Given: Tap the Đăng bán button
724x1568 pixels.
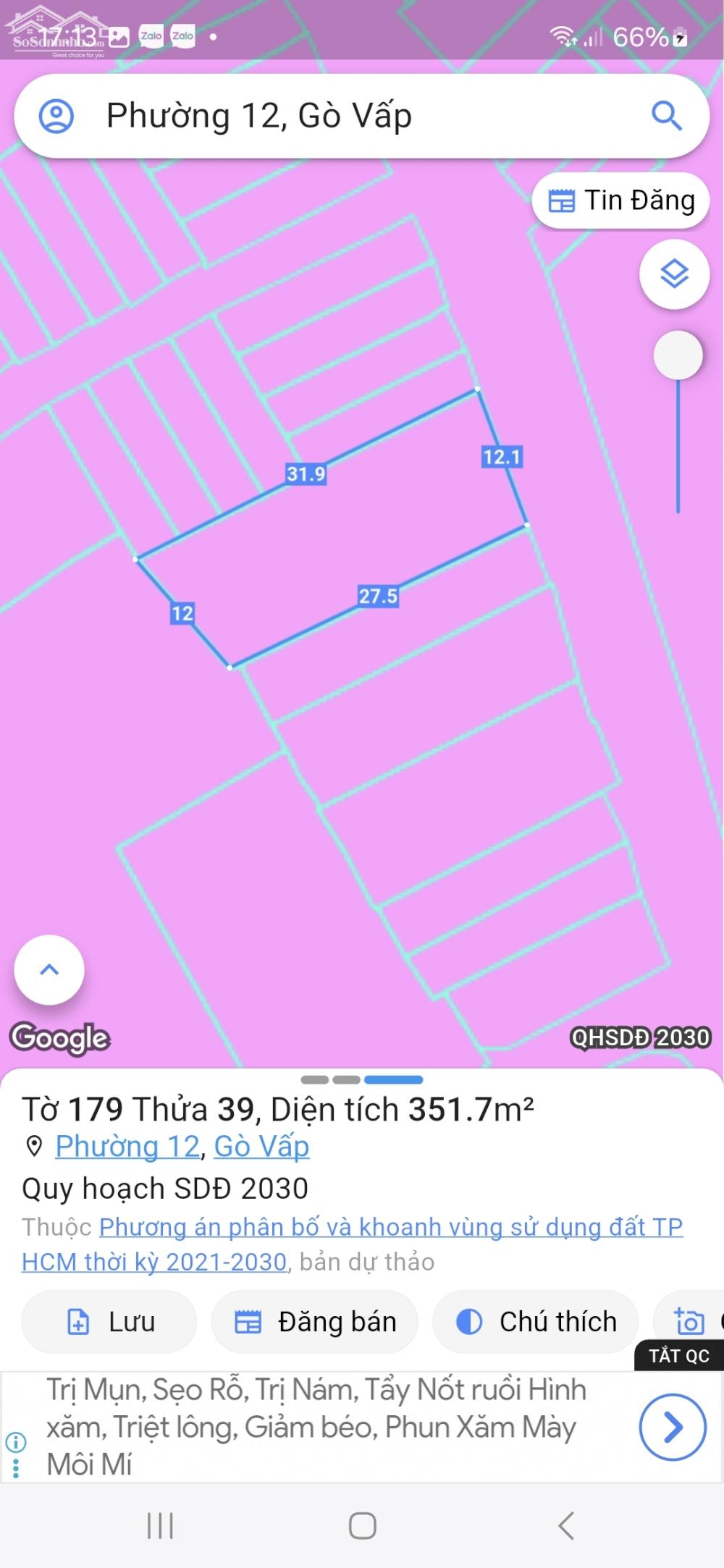Looking at the screenshot, I should click(315, 1322).
